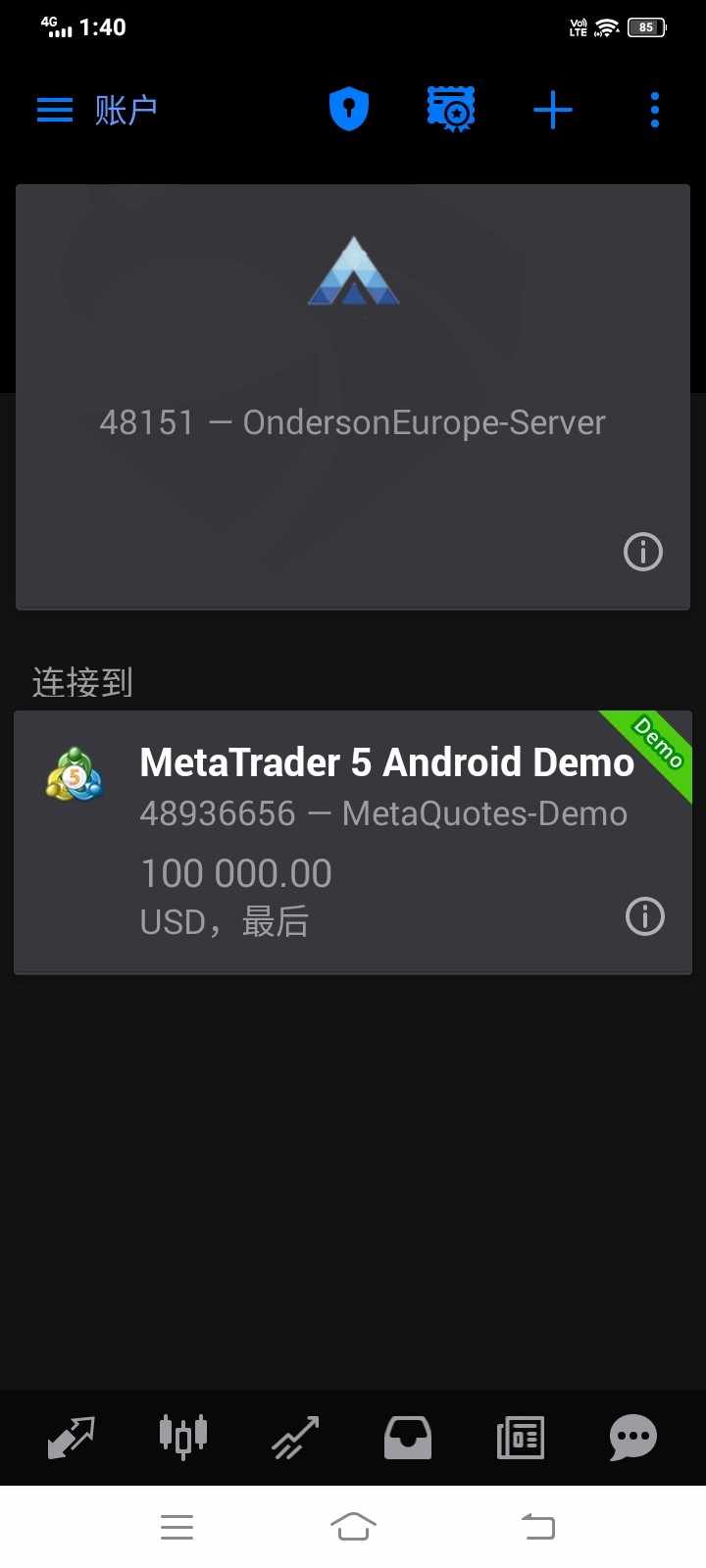This screenshot has height=1568, width=706.
Task: Add a new account with plus icon
Action: [553, 110]
